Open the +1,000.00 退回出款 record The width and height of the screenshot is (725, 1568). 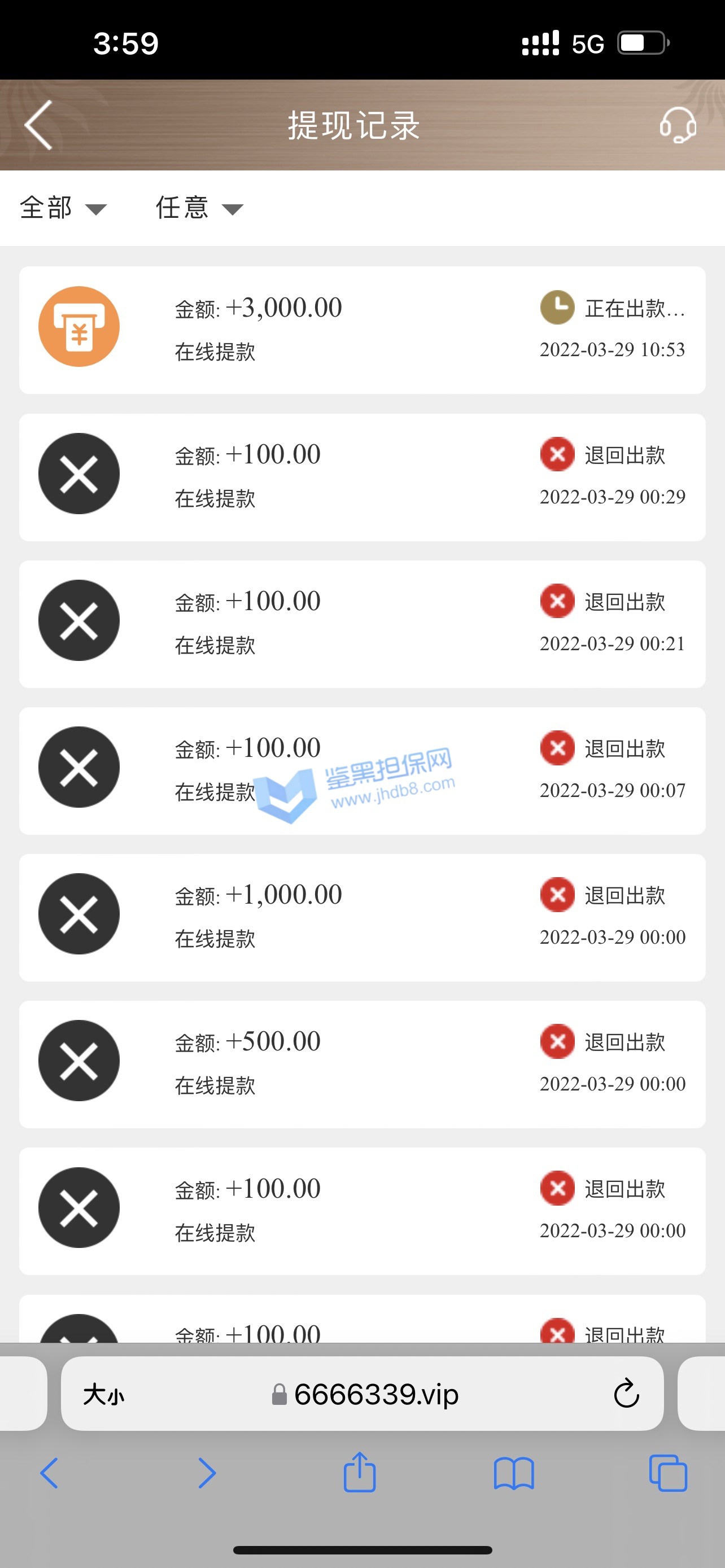(x=362, y=917)
